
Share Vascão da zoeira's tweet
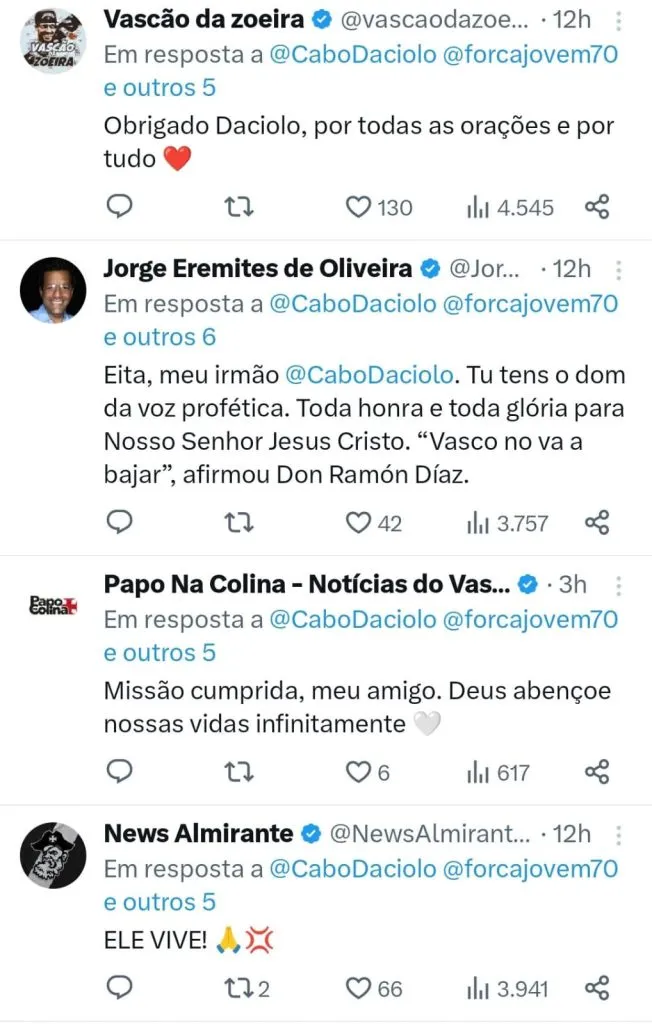pyautogui.click(x=597, y=207)
